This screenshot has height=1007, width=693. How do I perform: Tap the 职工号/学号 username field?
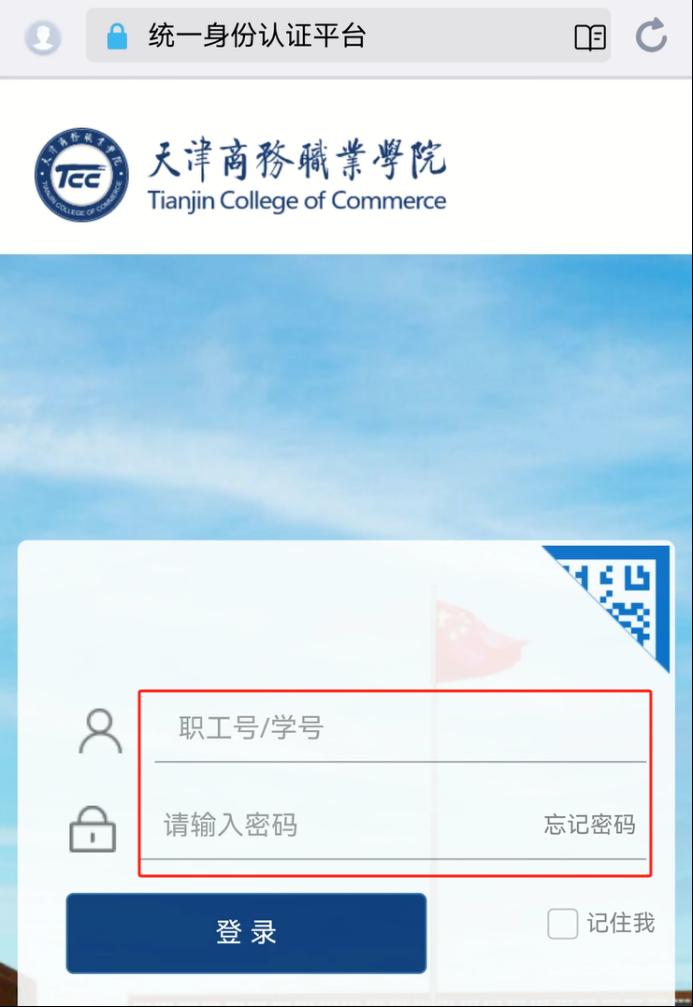tap(400, 728)
